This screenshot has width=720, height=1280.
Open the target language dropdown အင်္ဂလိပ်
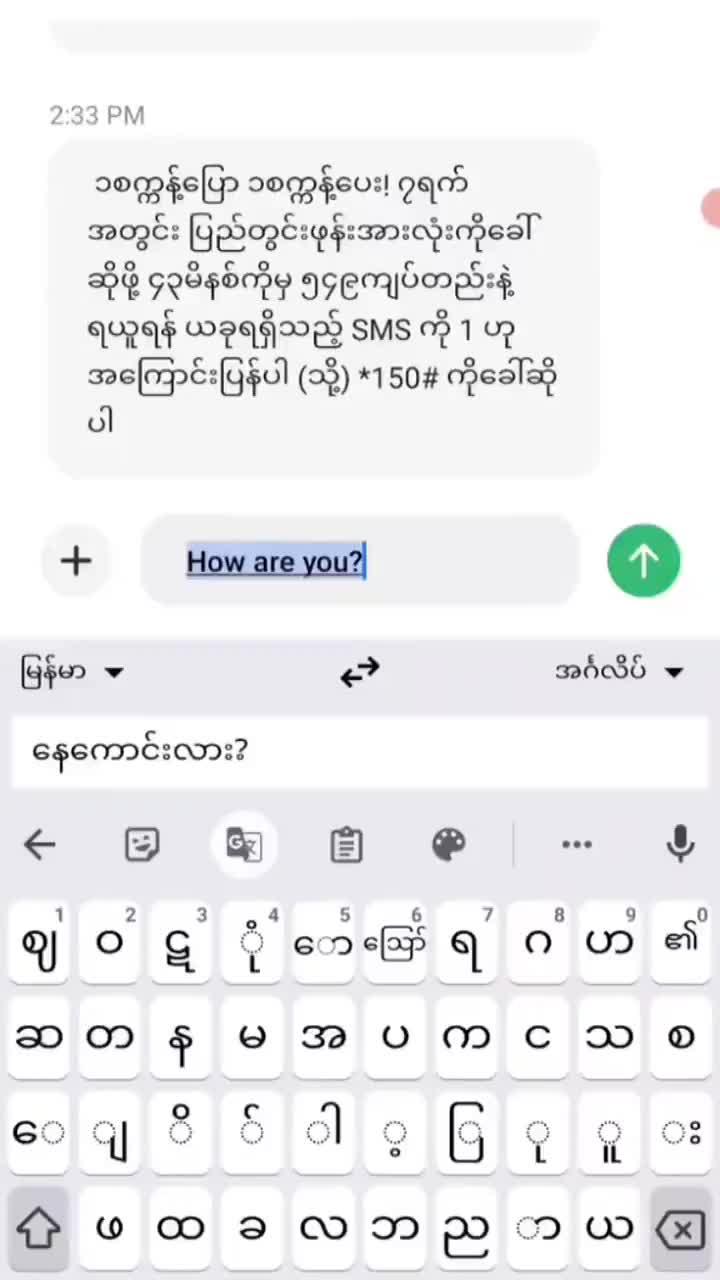click(620, 672)
